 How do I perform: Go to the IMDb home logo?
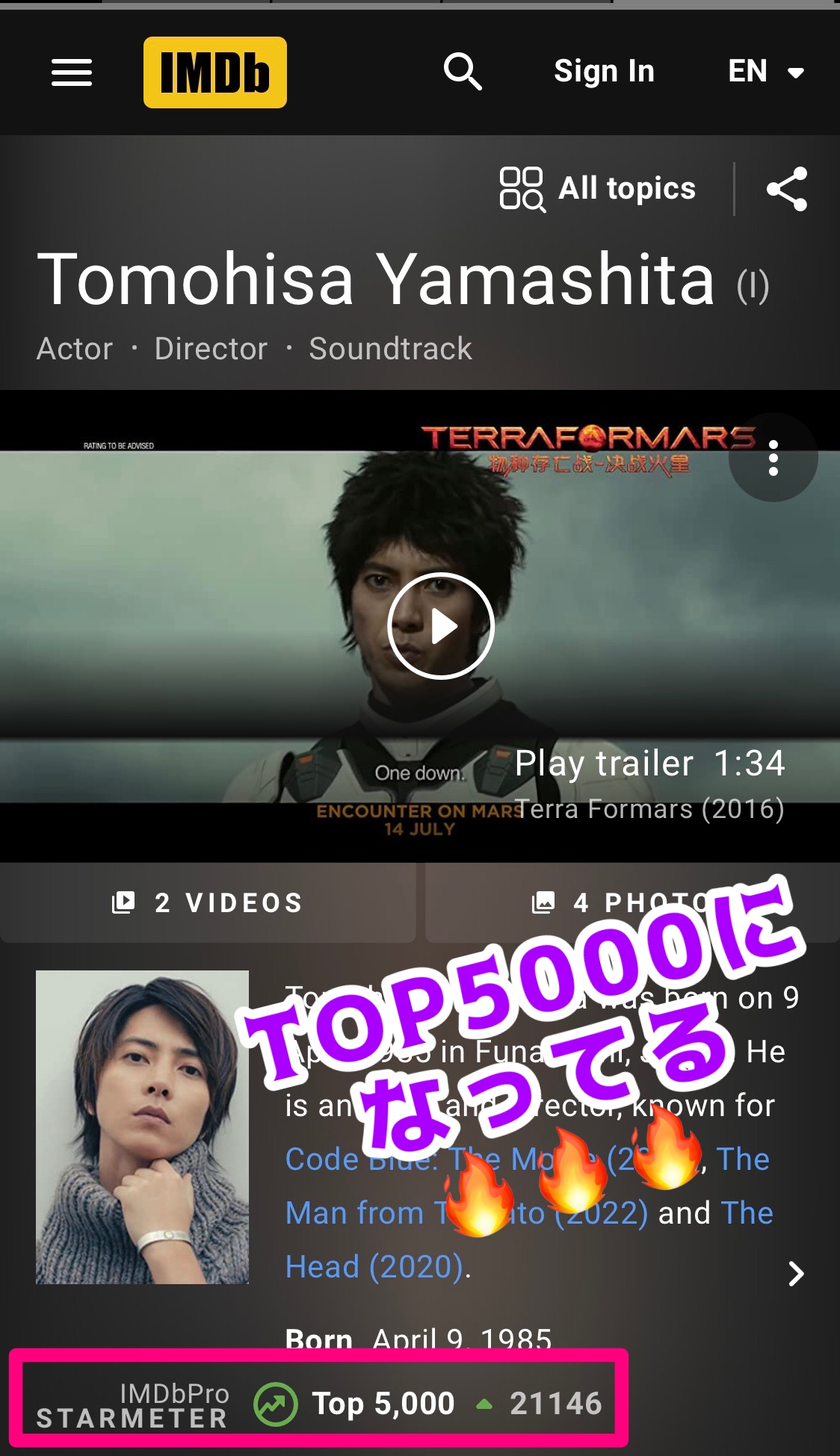[215, 72]
